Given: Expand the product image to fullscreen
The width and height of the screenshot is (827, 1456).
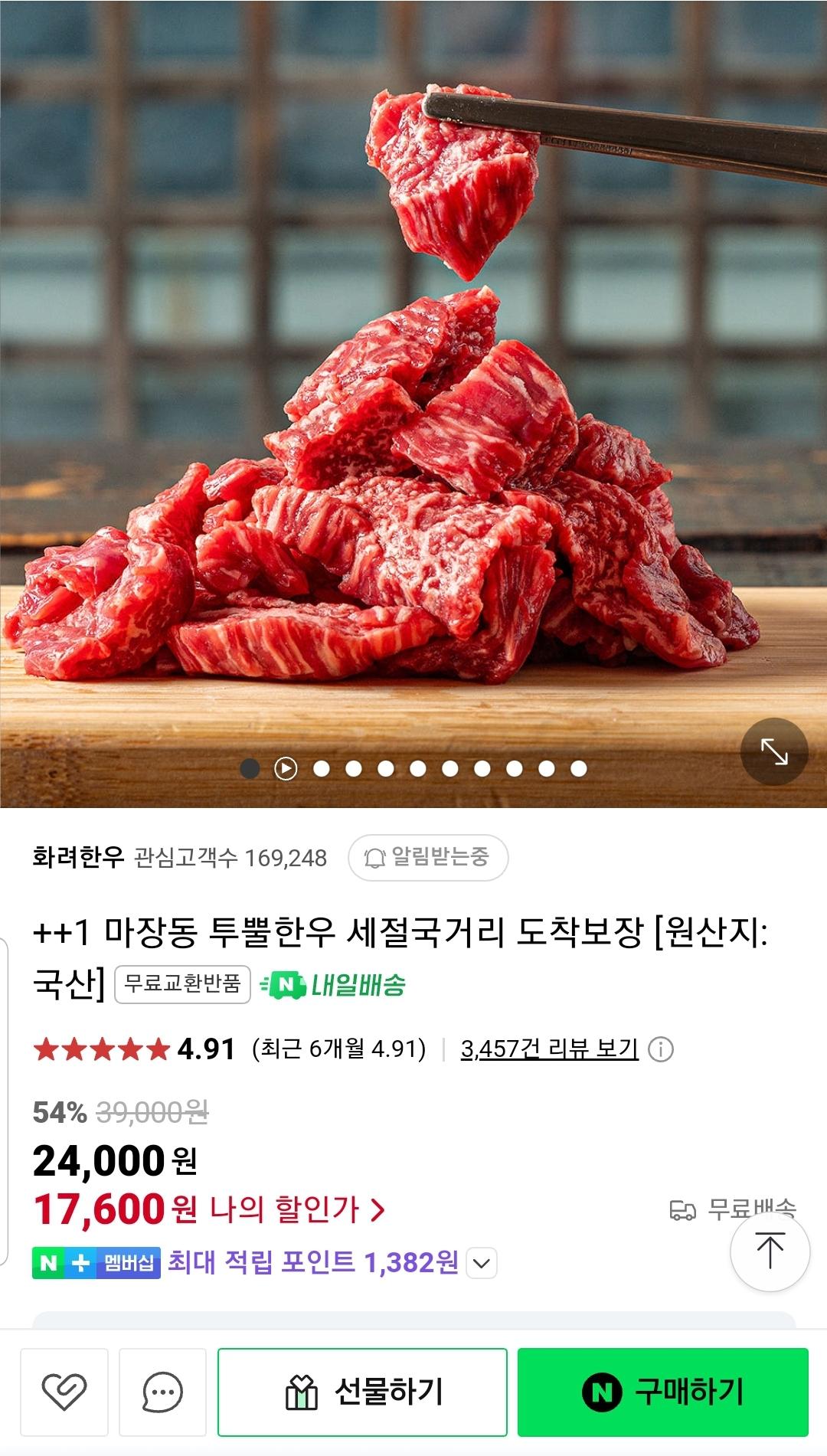Looking at the screenshot, I should (x=774, y=751).
